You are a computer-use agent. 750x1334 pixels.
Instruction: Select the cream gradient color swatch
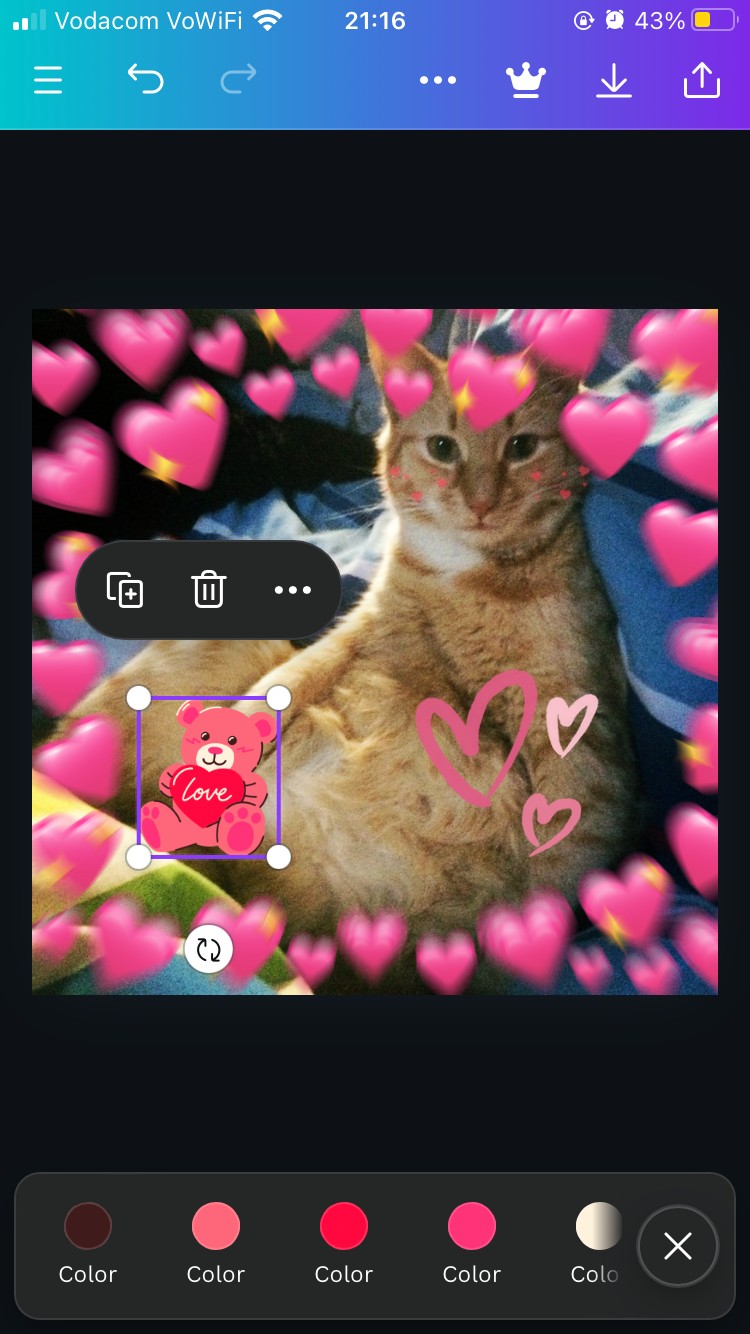[x=598, y=1226]
